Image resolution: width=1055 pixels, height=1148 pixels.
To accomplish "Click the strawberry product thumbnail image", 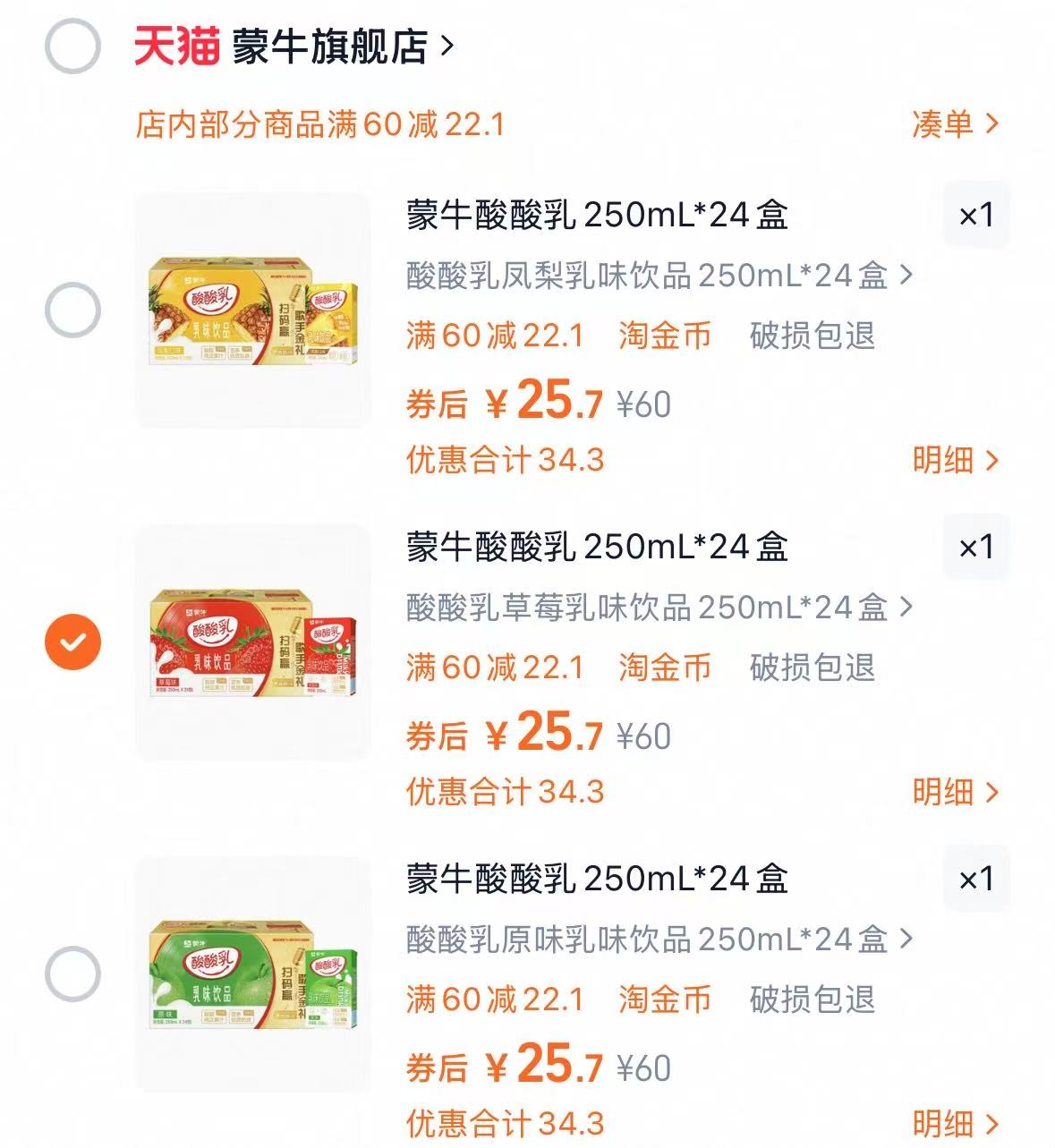I will [x=255, y=642].
